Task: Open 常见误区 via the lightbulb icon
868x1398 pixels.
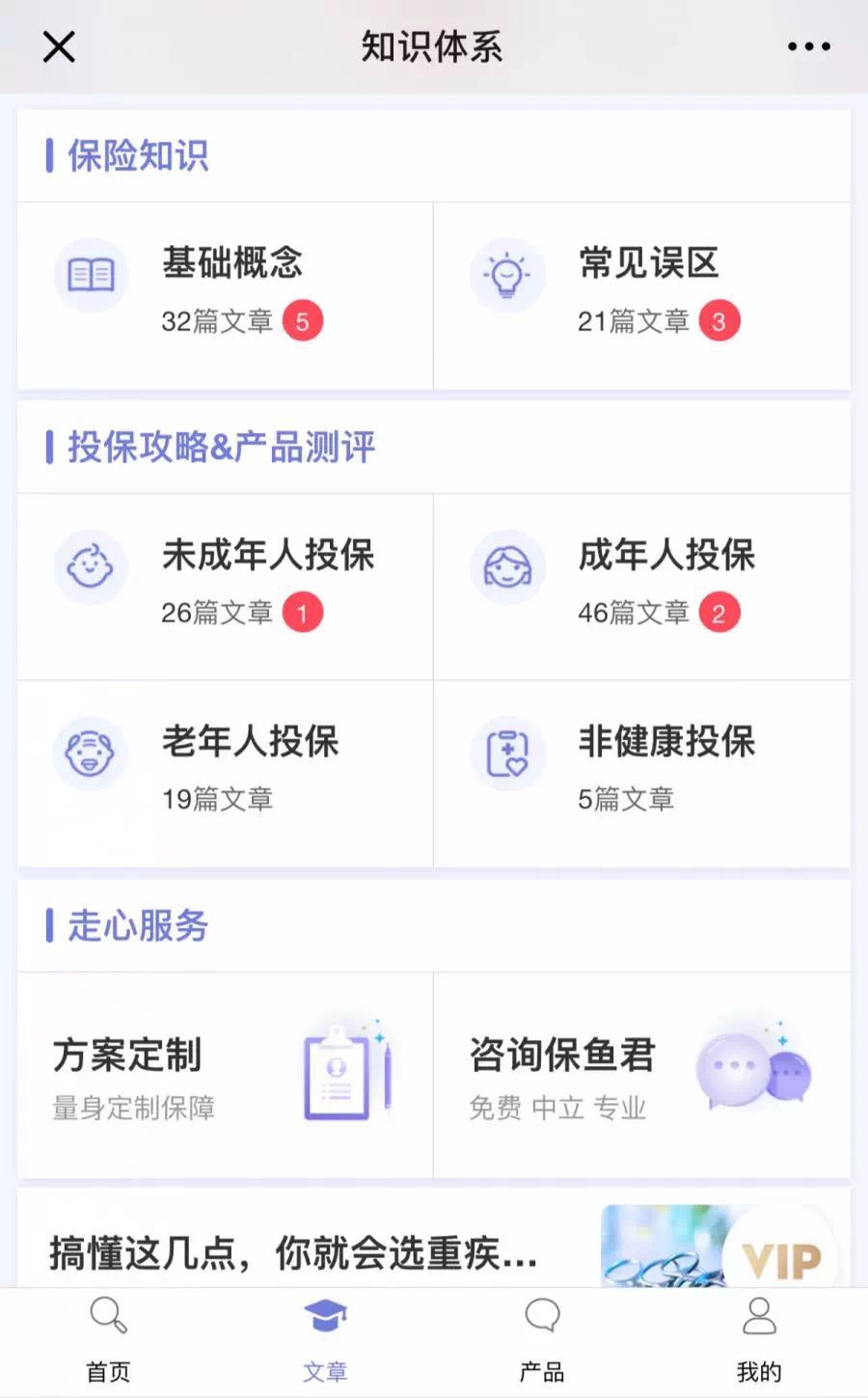Action: click(x=507, y=275)
